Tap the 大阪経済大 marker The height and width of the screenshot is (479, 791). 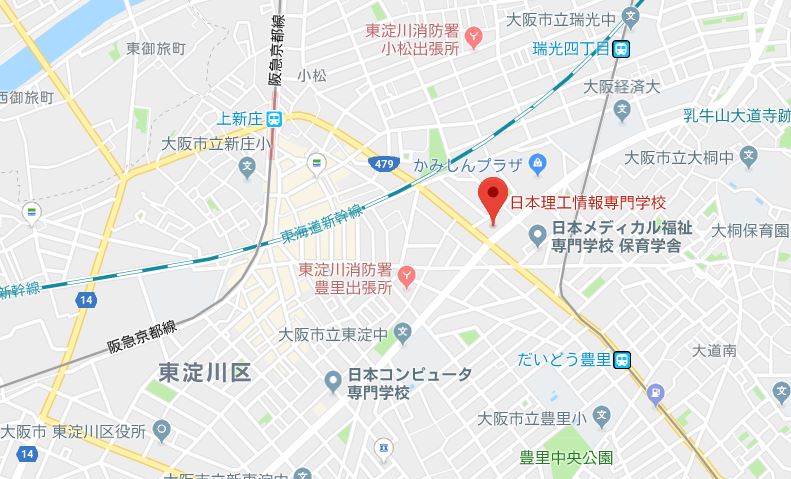click(x=622, y=107)
